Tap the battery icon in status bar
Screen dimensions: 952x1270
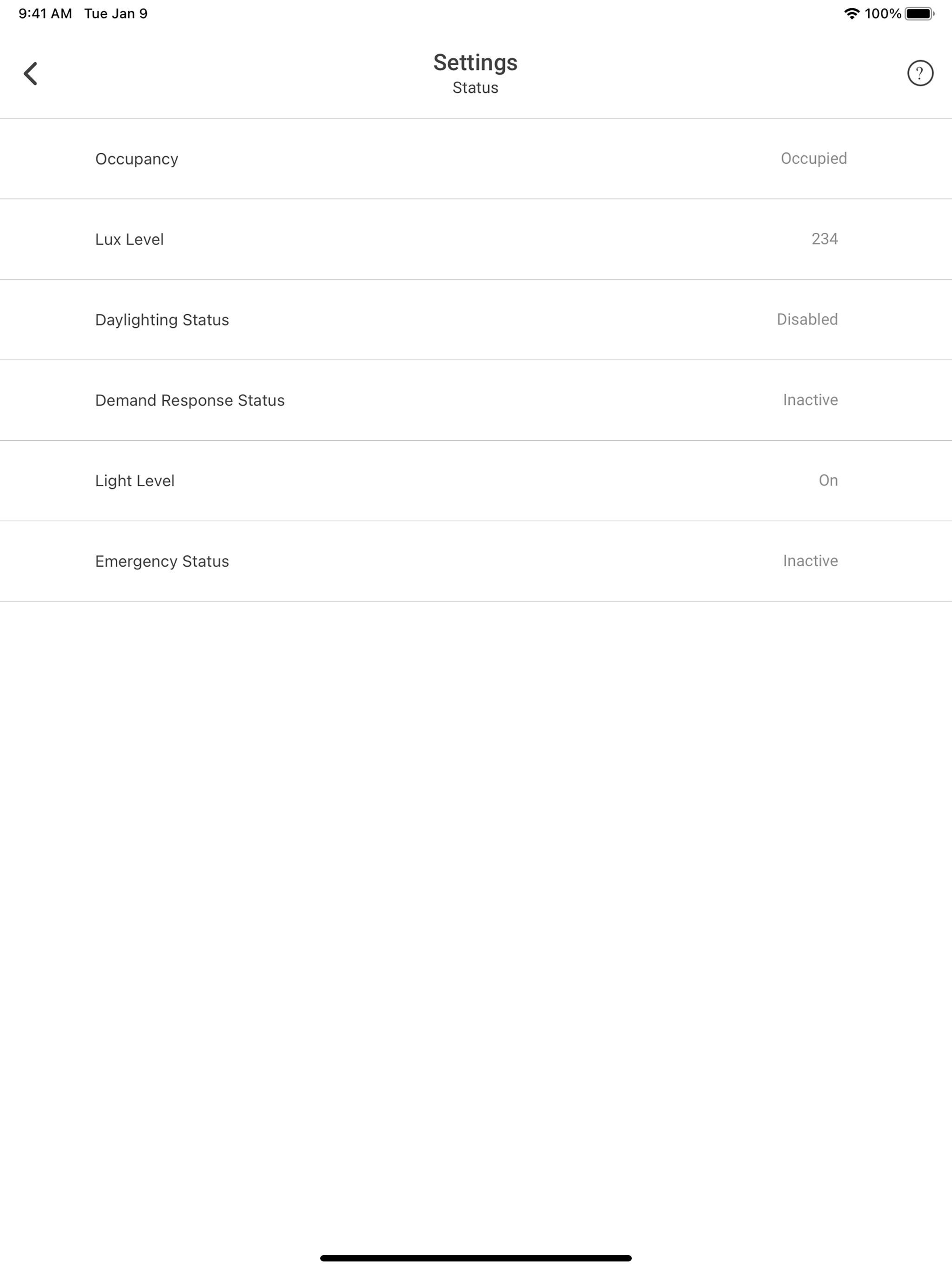pos(919,13)
